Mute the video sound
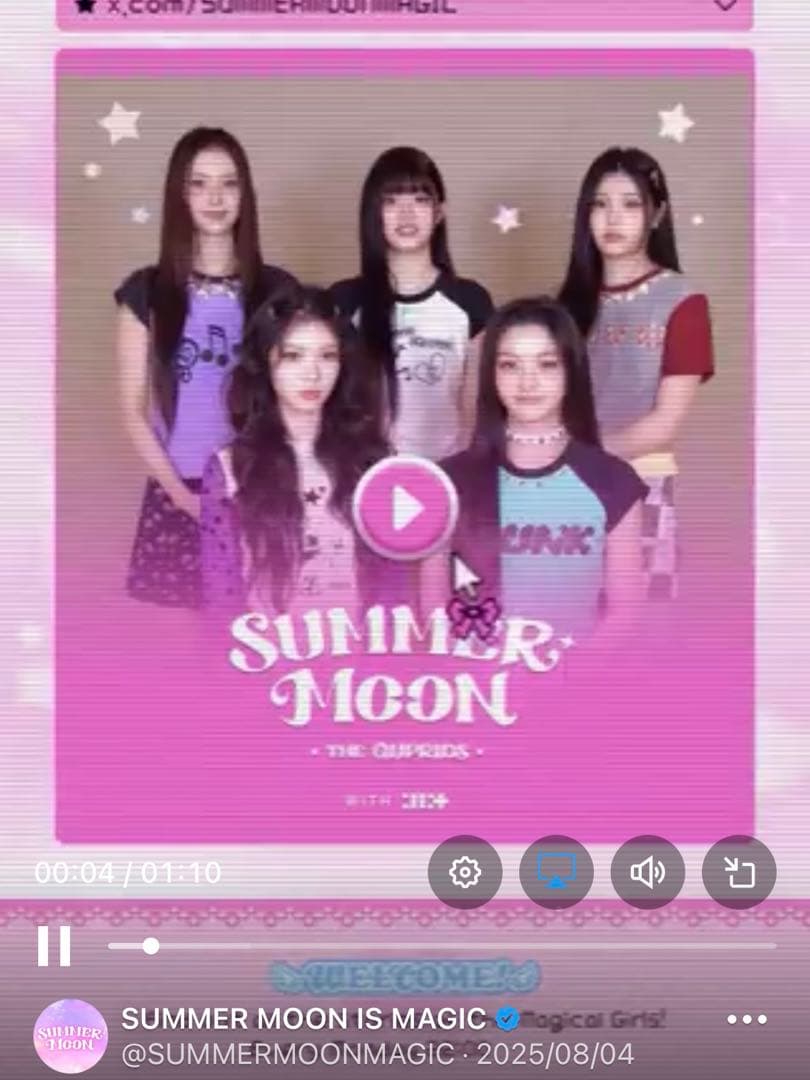Viewport: 810px width, 1080px height. [x=647, y=872]
